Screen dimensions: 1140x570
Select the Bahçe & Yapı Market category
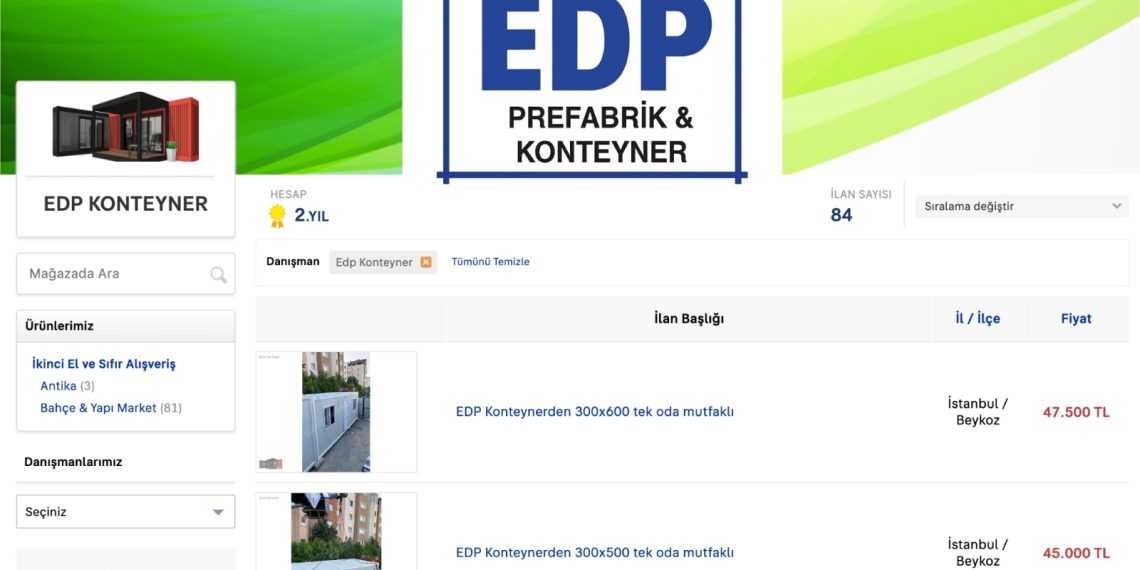click(98, 408)
